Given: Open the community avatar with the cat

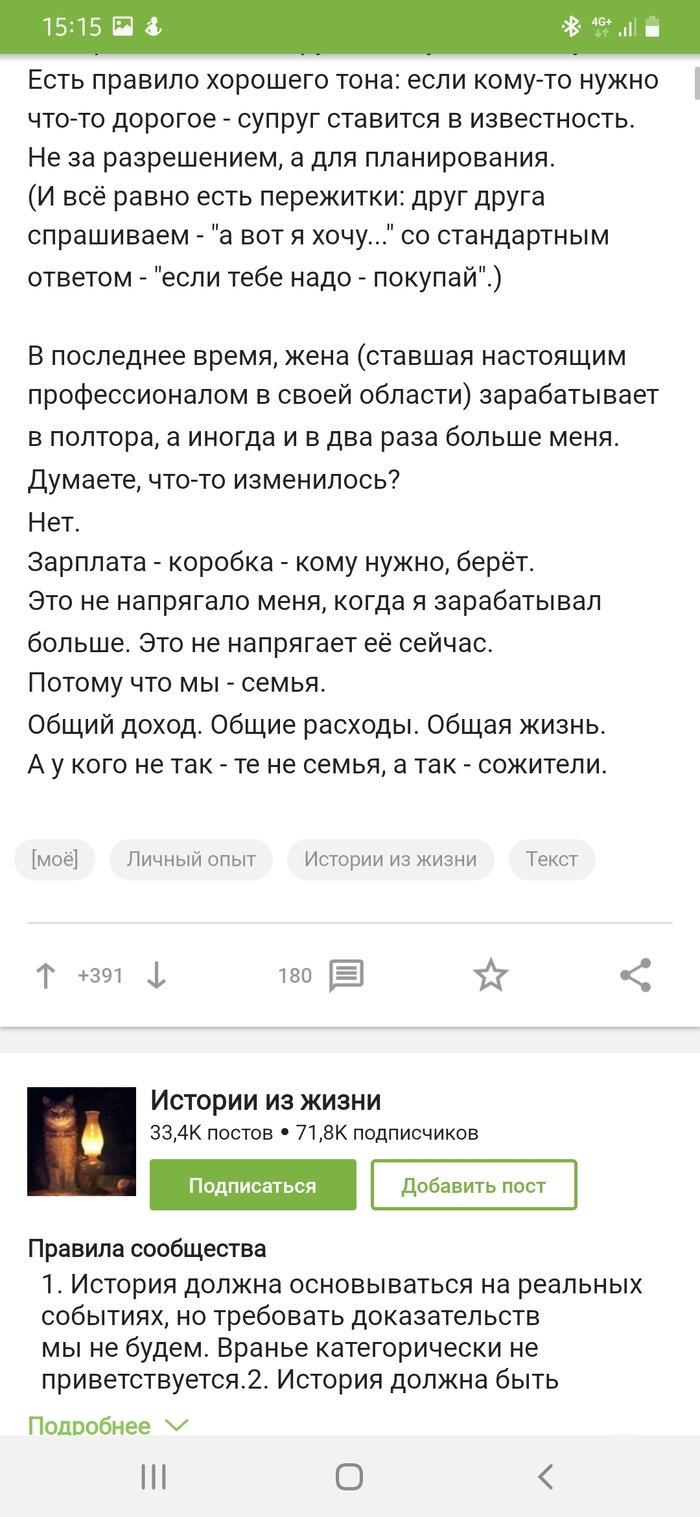Looking at the screenshot, I should tap(81, 1141).
